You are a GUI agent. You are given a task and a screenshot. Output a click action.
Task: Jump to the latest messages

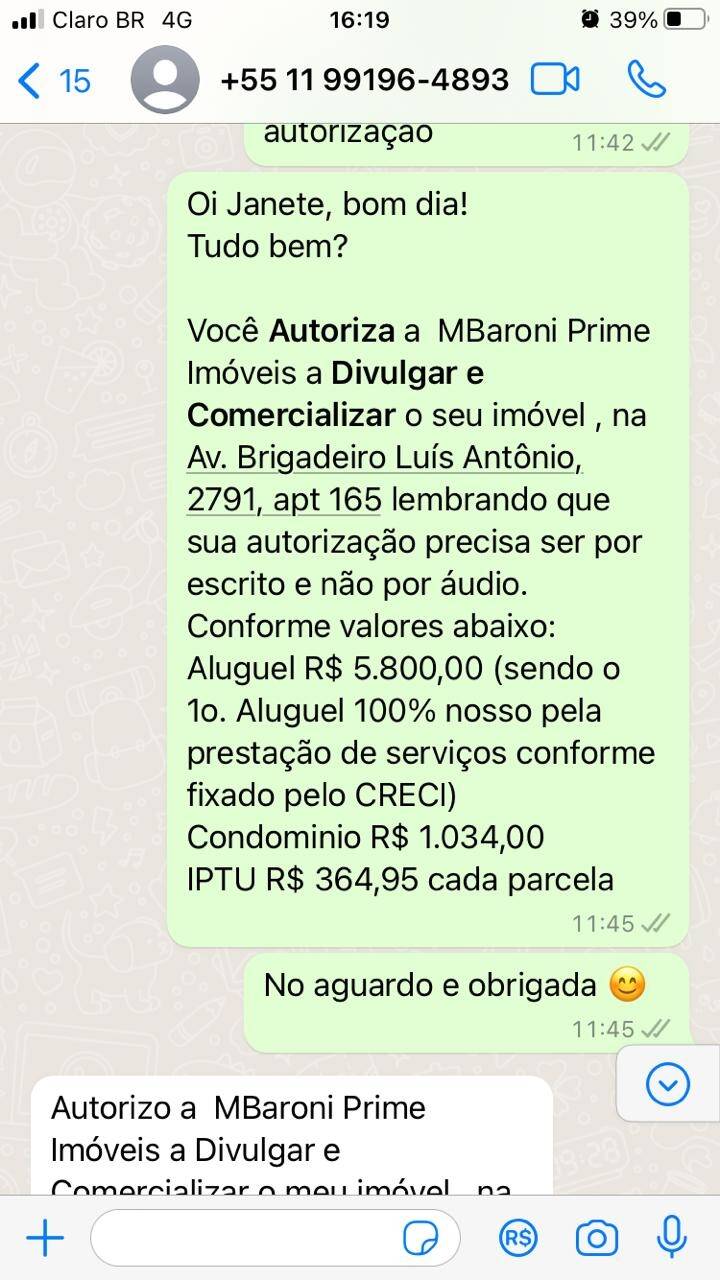click(x=667, y=1084)
